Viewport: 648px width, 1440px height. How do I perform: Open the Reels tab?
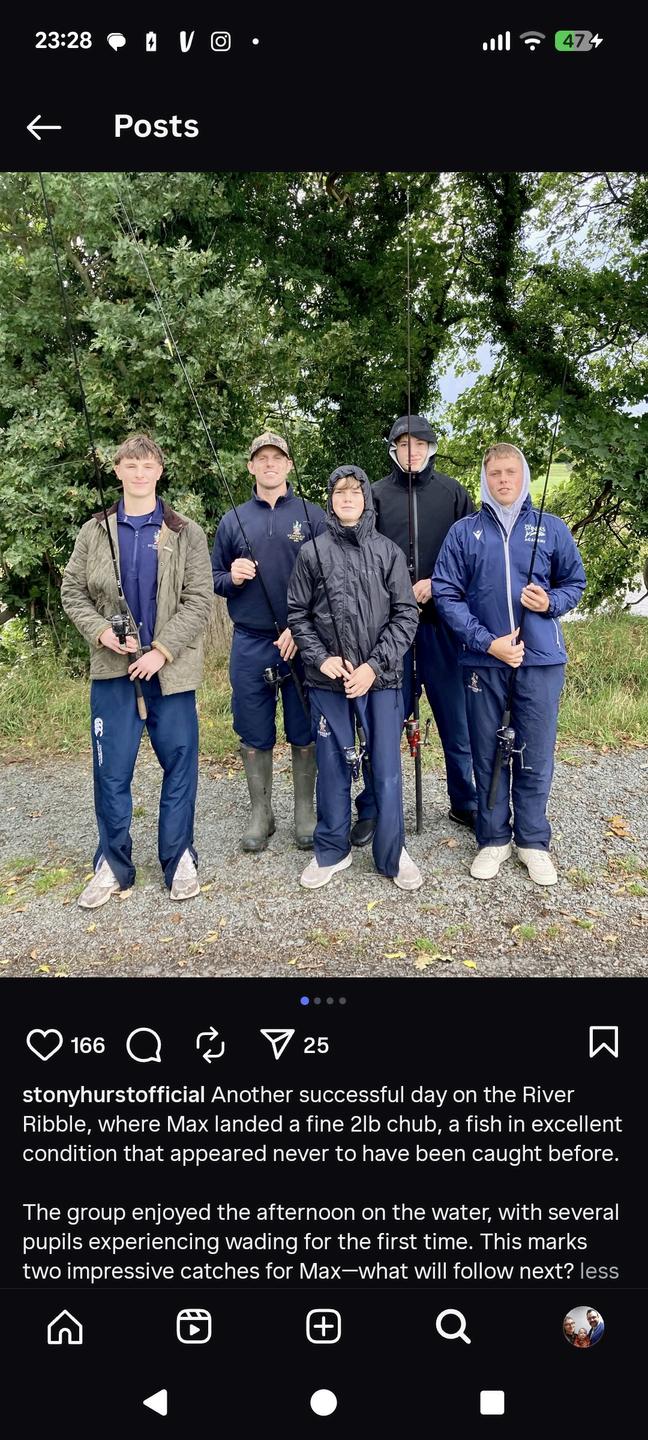[194, 1327]
